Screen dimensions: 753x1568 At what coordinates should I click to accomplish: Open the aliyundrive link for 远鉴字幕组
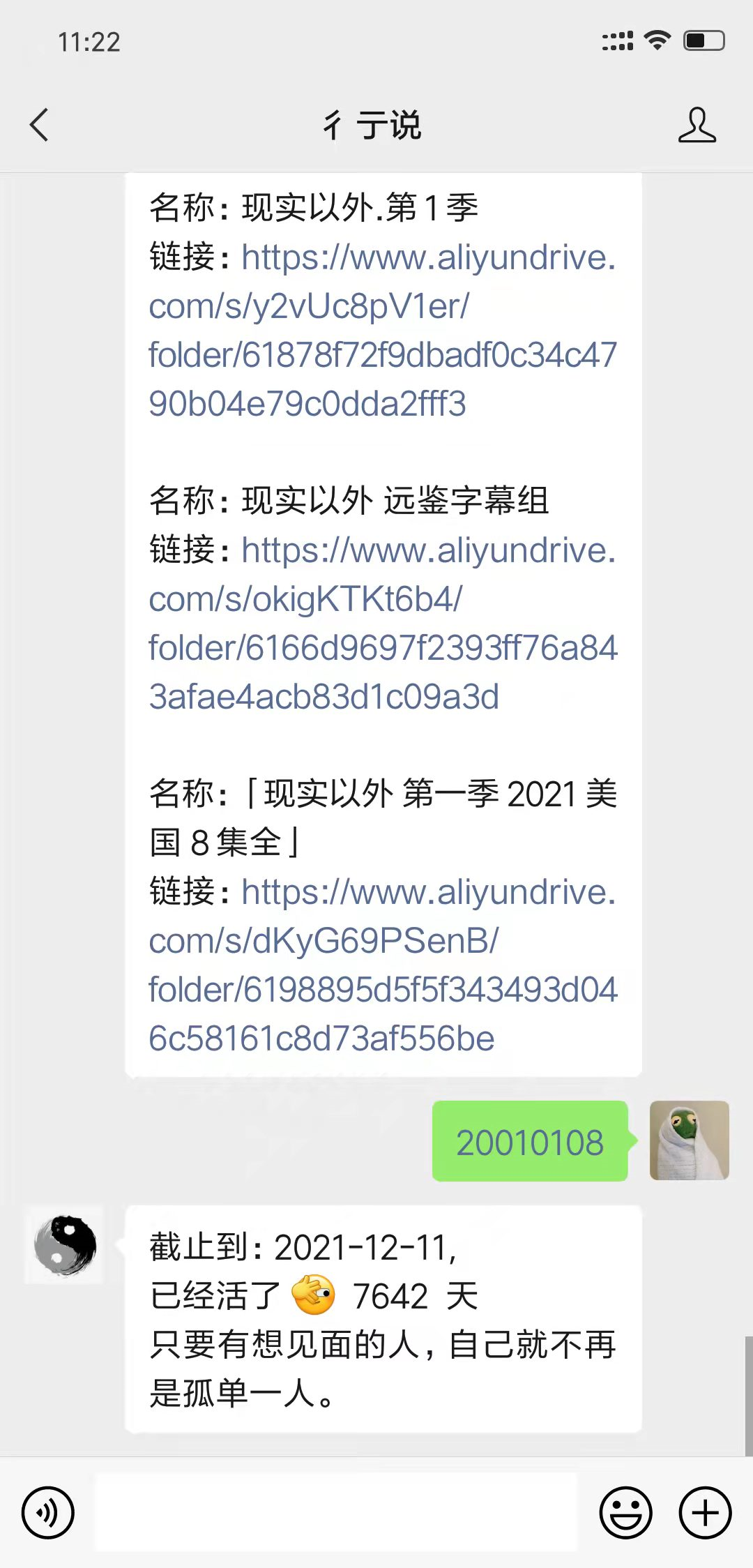pos(382,624)
